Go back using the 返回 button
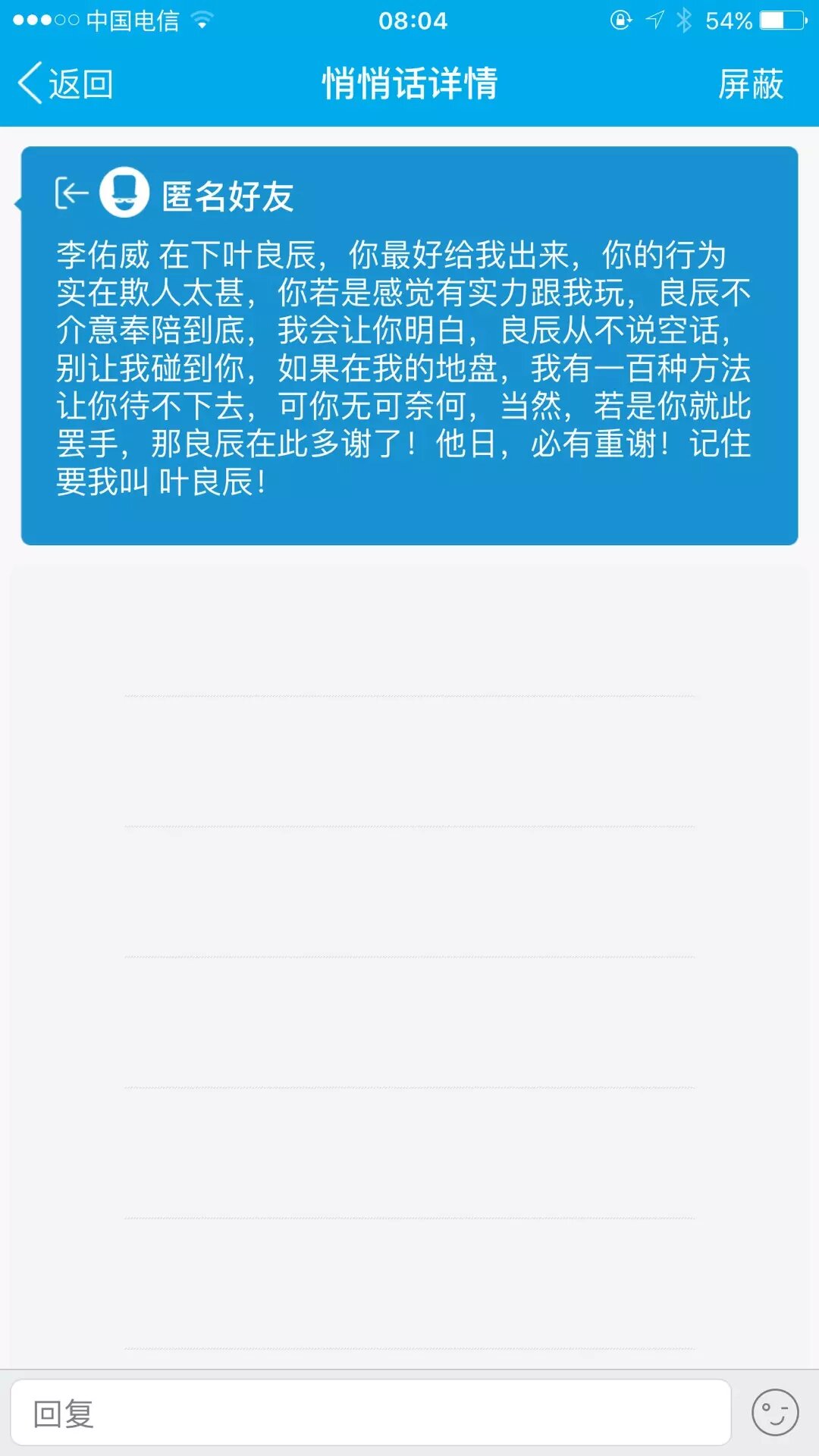 click(x=65, y=83)
